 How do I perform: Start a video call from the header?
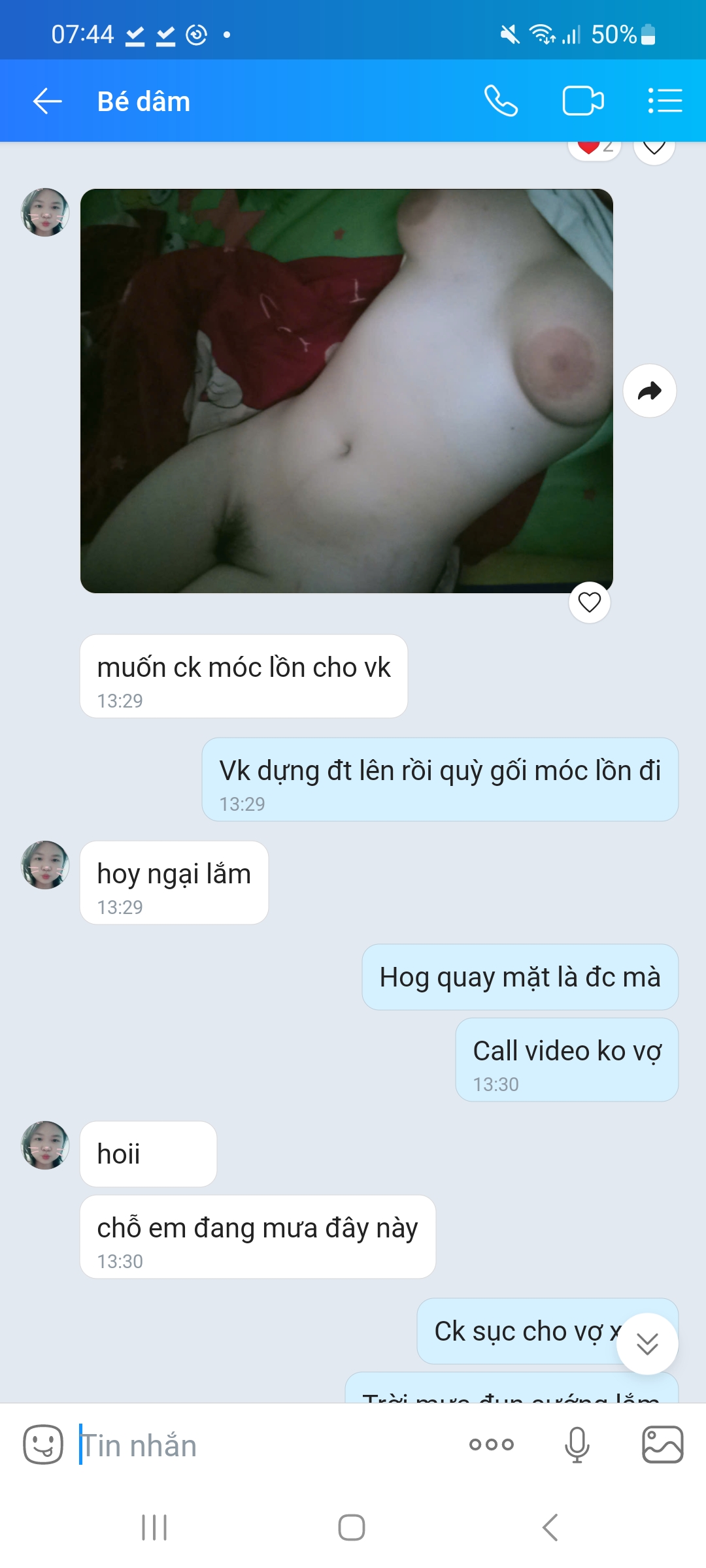(582, 101)
